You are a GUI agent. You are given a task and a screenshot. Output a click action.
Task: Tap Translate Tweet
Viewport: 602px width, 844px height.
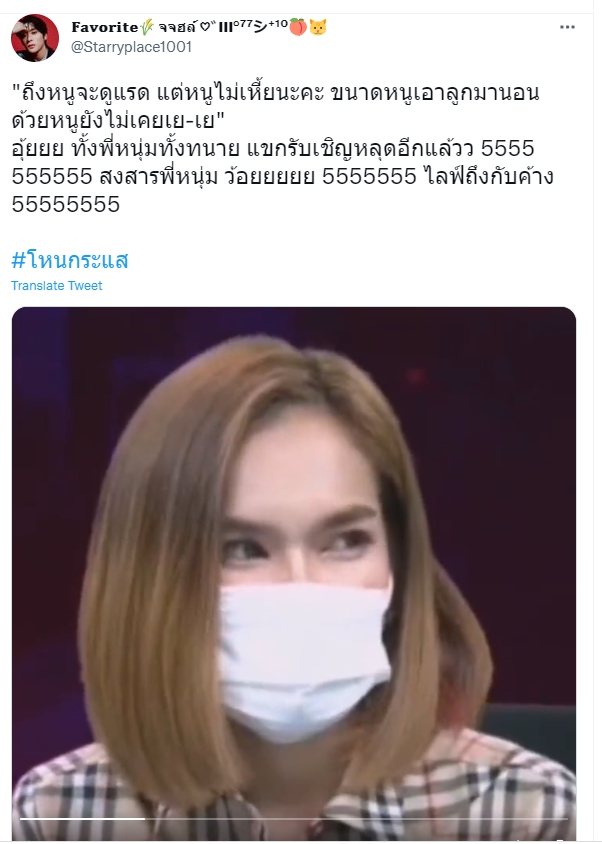(57, 286)
